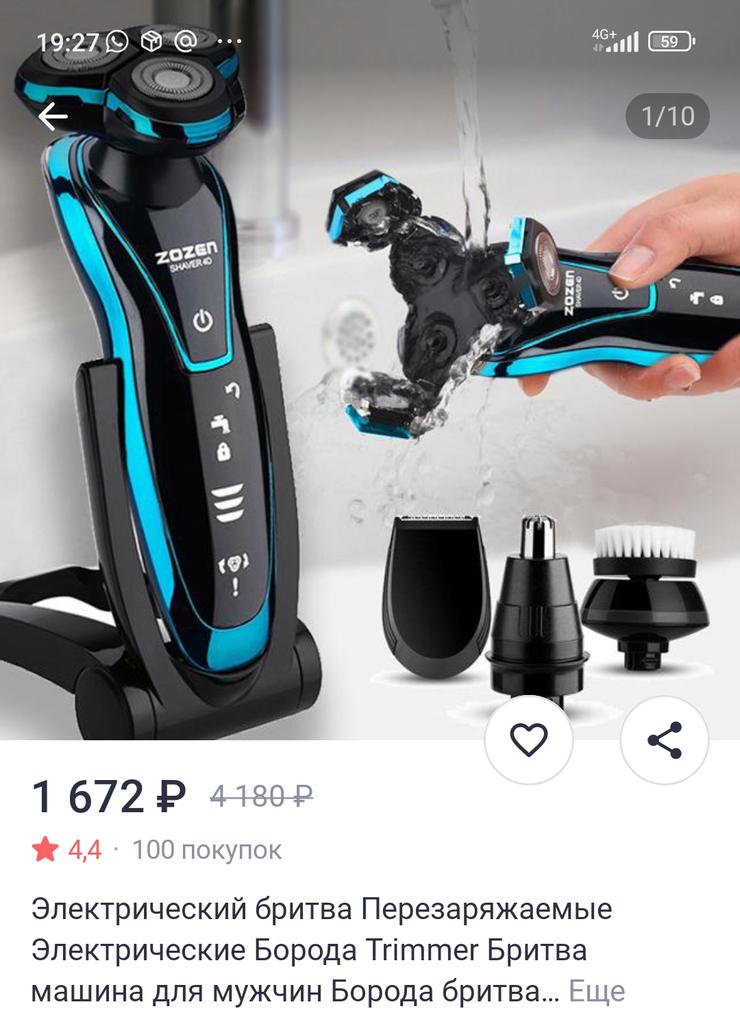Add product to favorites with heart
The width and height of the screenshot is (740, 1024).
click(528, 740)
